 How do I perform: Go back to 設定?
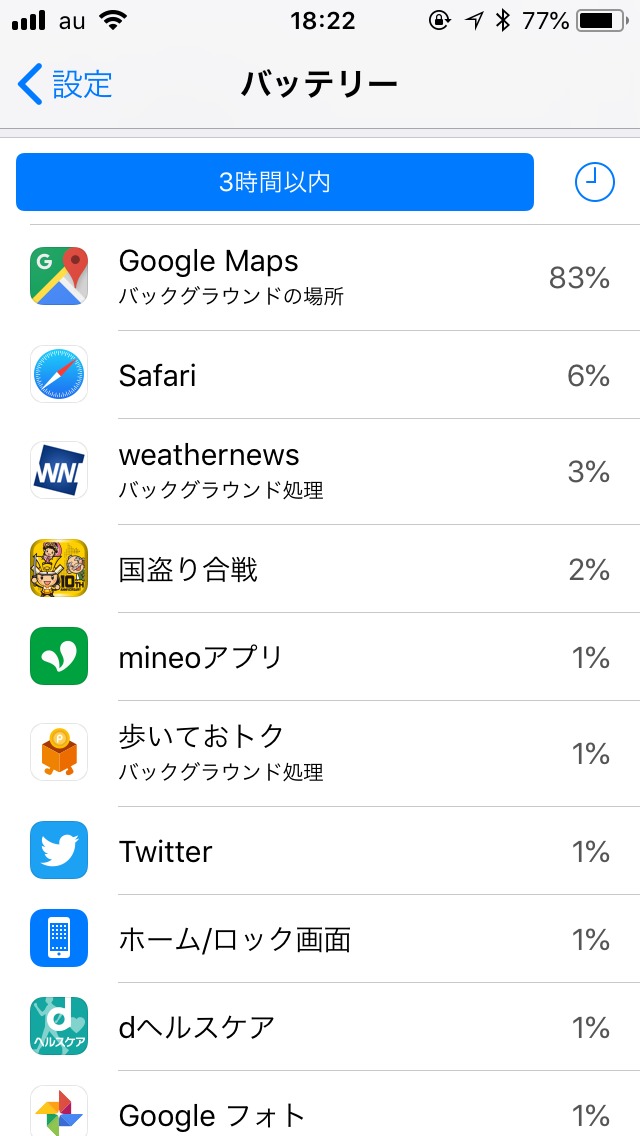coord(66,85)
